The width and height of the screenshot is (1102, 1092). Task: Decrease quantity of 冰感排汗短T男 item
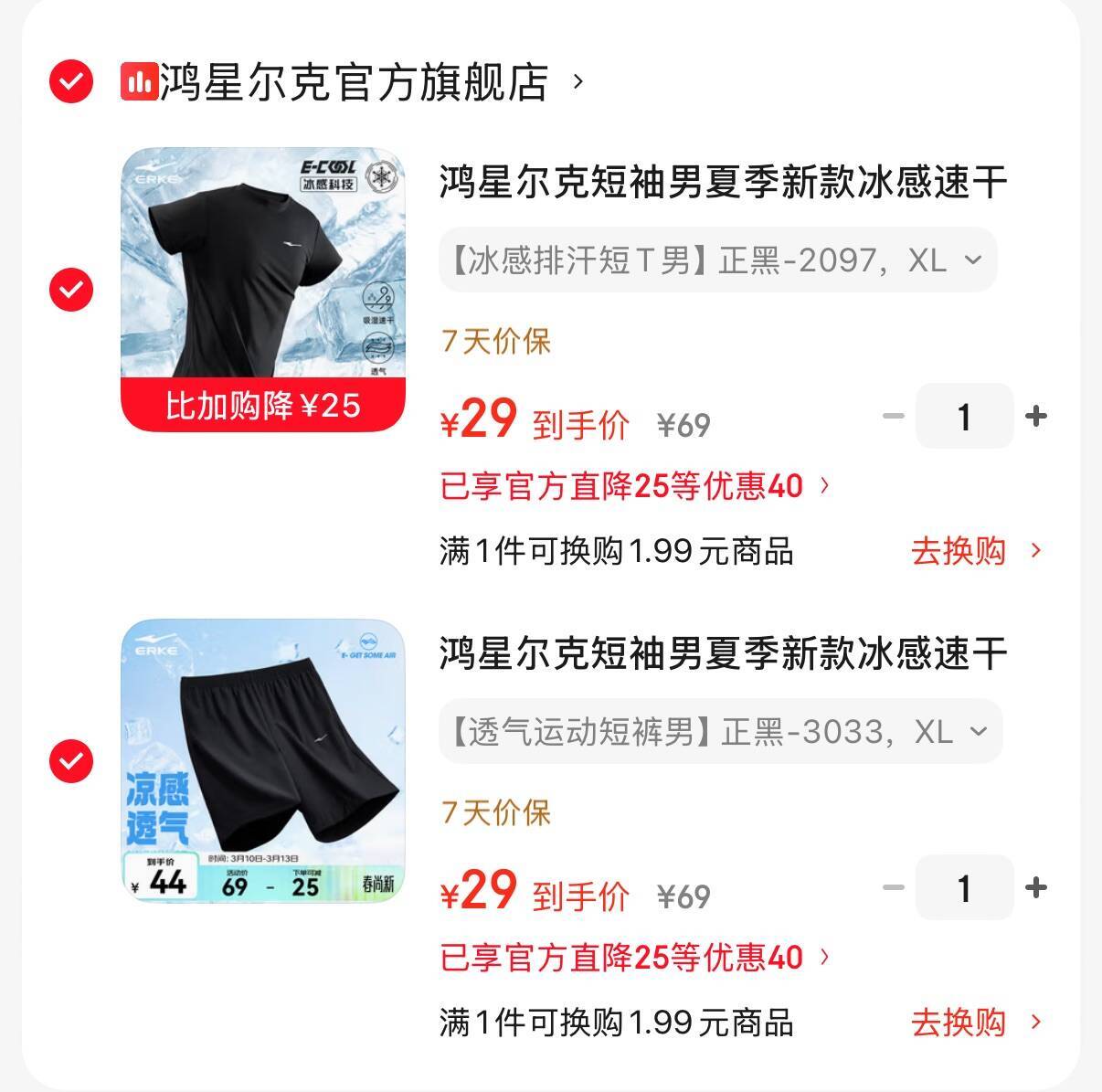click(893, 417)
